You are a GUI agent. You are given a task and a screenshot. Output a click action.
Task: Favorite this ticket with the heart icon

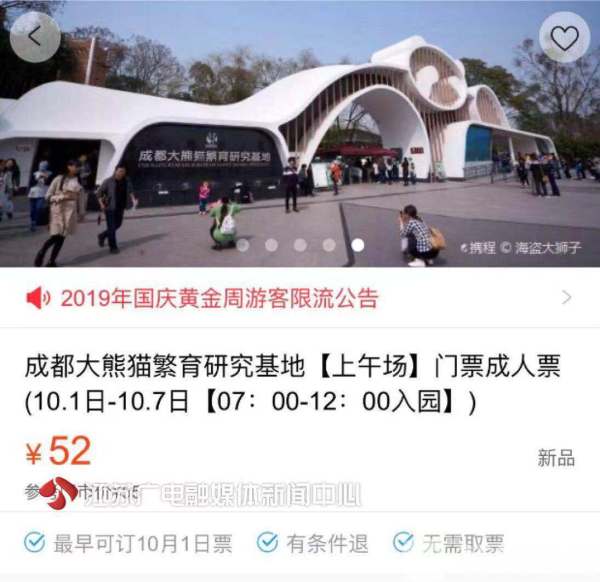pyautogui.click(x=564, y=38)
